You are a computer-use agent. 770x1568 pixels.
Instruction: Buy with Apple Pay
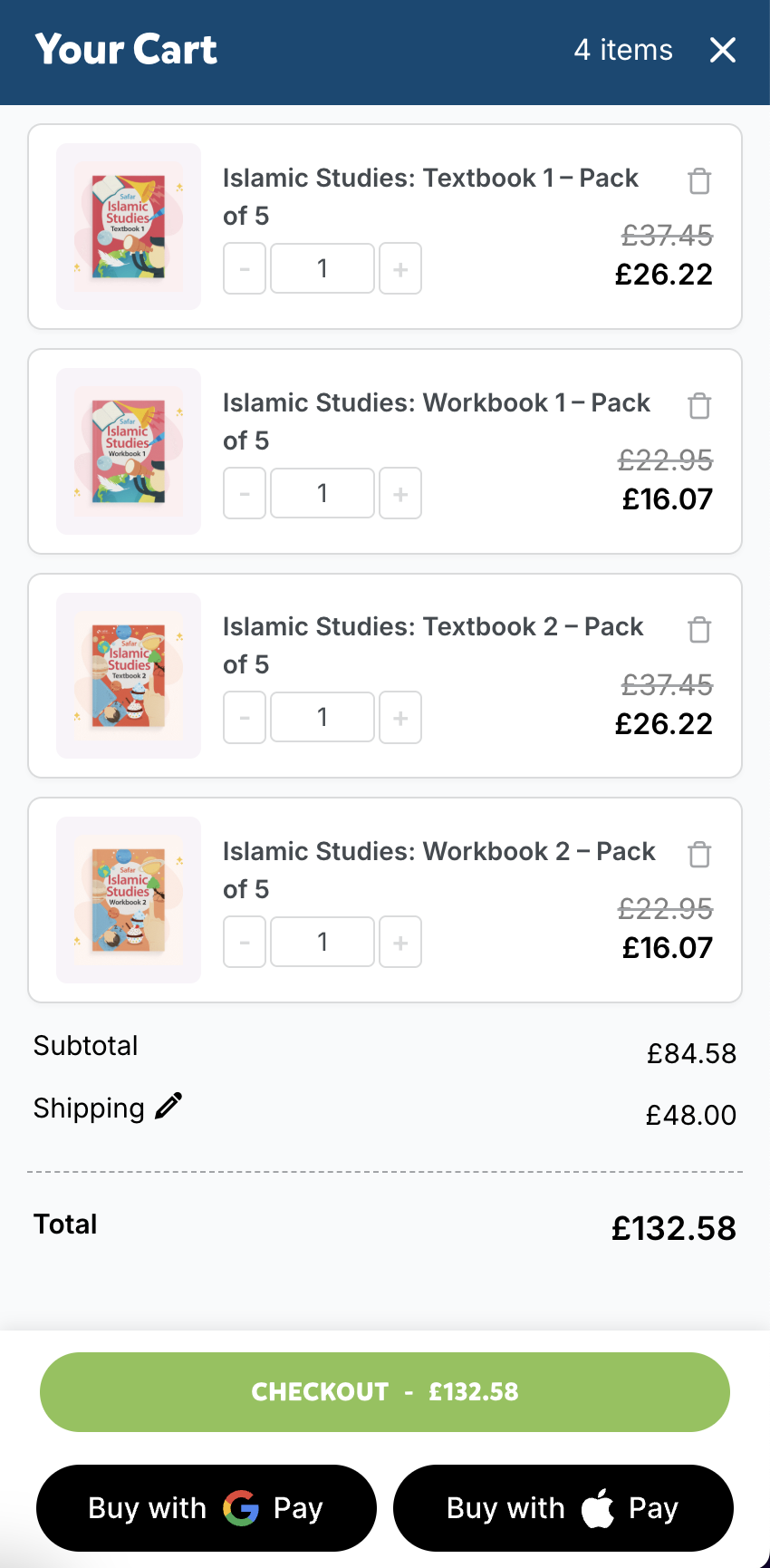[x=563, y=1508]
